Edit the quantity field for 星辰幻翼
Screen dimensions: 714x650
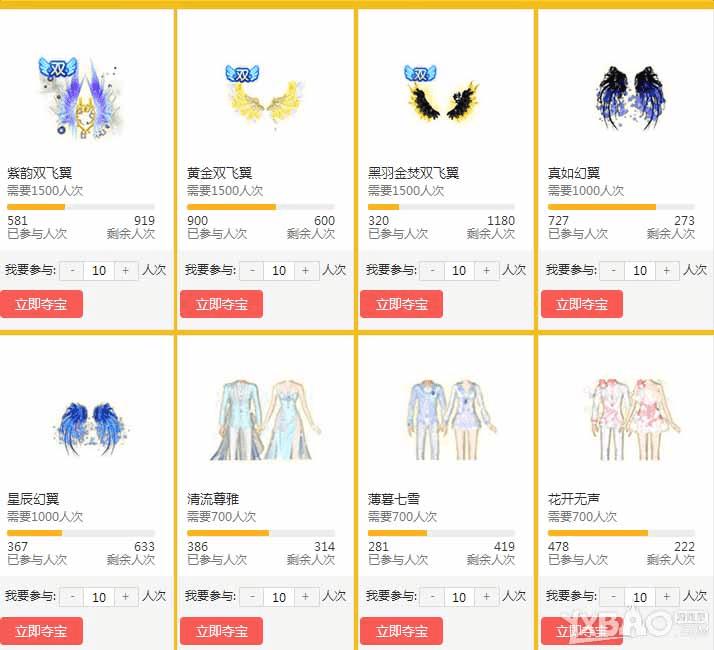tap(98, 597)
